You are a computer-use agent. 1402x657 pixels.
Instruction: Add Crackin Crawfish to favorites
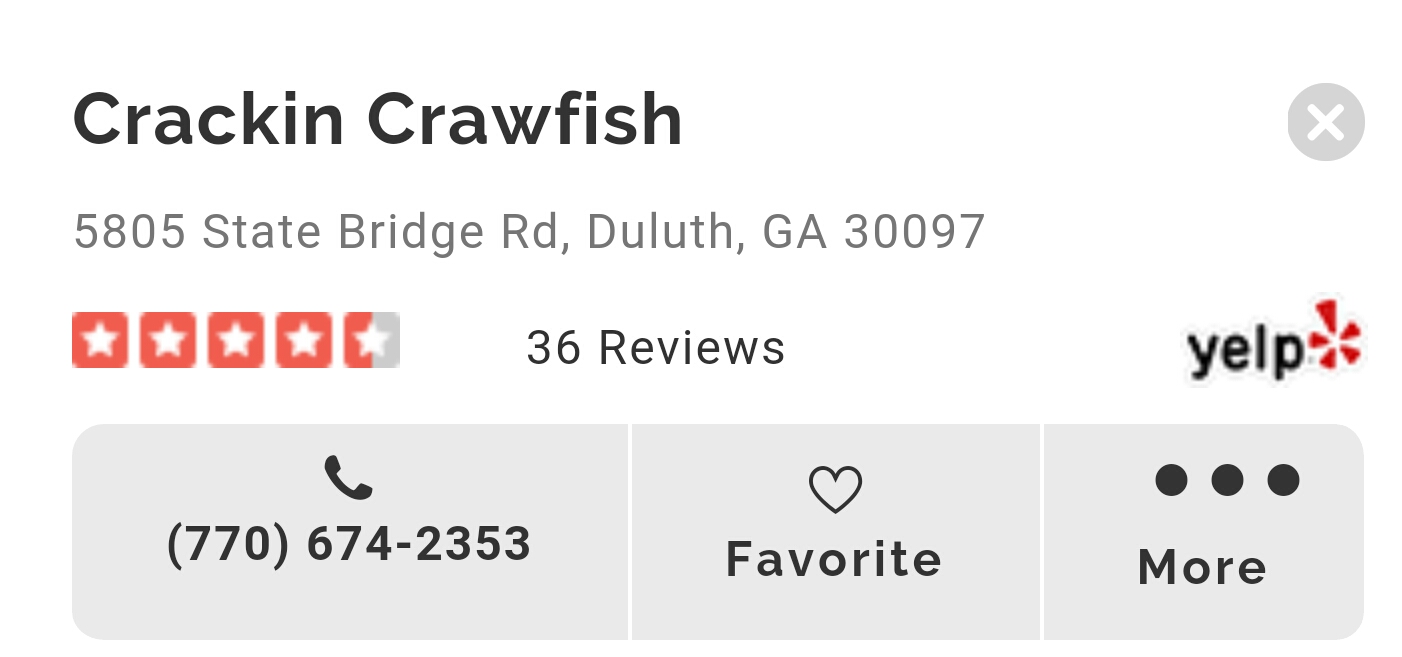click(x=835, y=531)
